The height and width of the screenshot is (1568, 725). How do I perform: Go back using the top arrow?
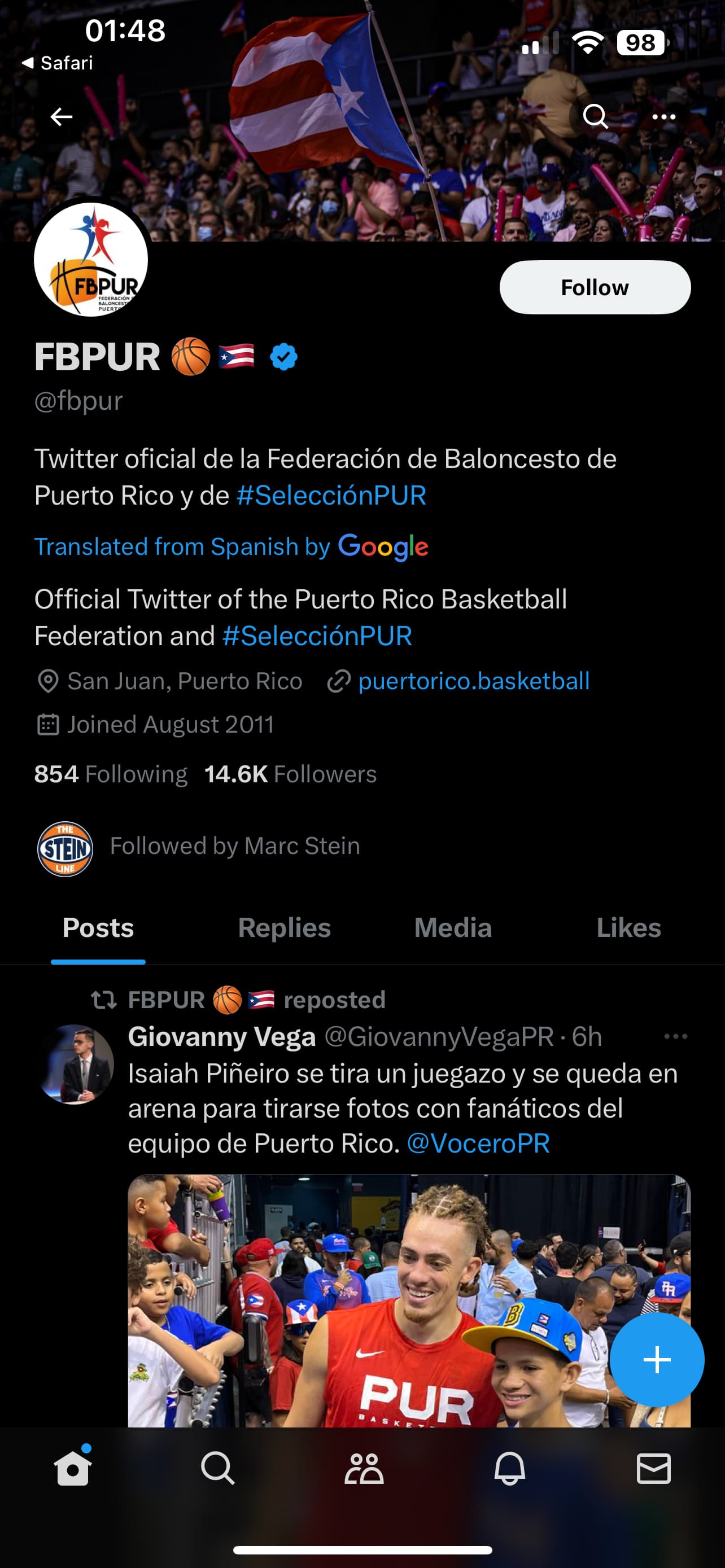pyautogui.click(x=61, y=116)
